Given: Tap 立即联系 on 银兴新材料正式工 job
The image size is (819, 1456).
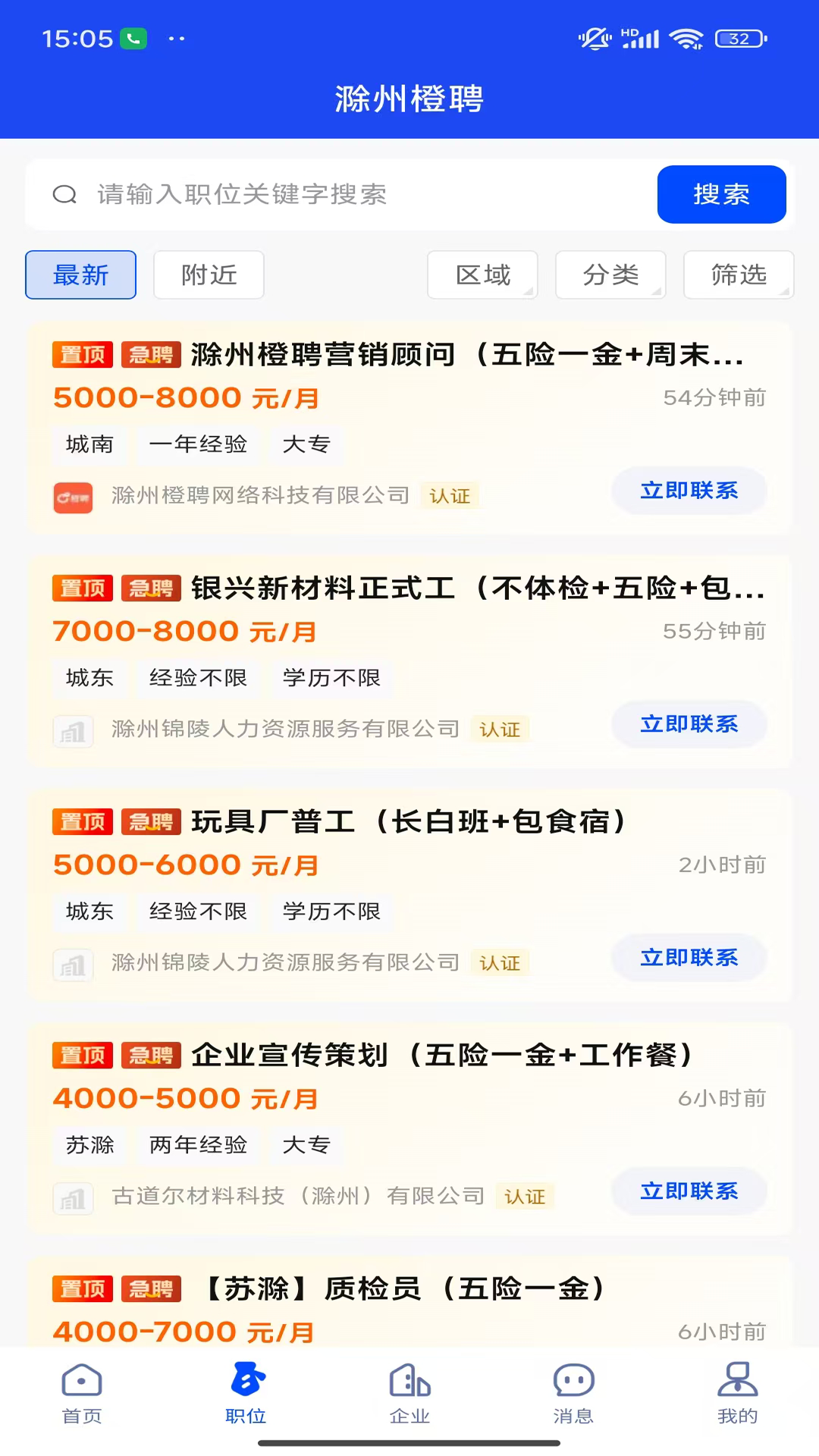Looking at the screenshot, I should [689, 724].
